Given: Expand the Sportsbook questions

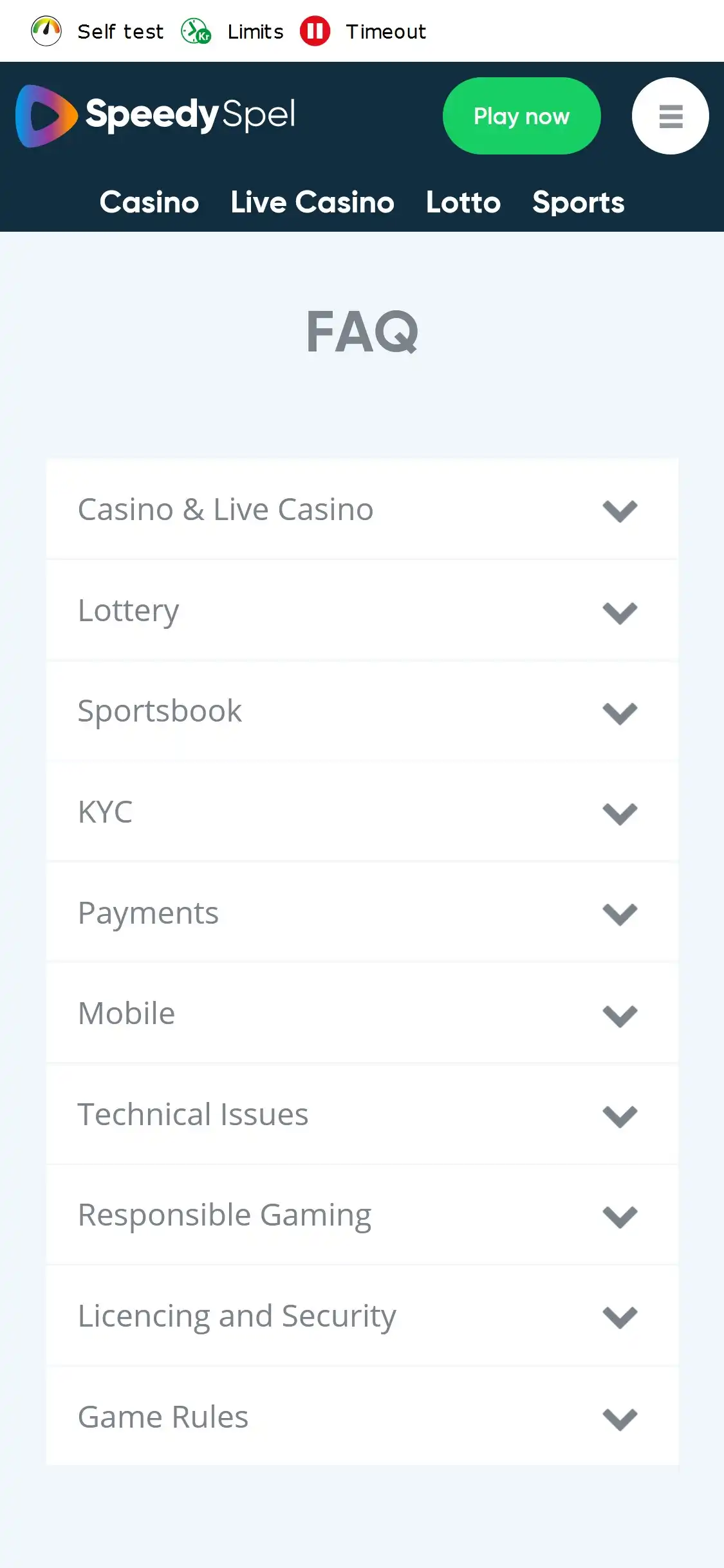Looking at the screenshot, I should (362, 711).
